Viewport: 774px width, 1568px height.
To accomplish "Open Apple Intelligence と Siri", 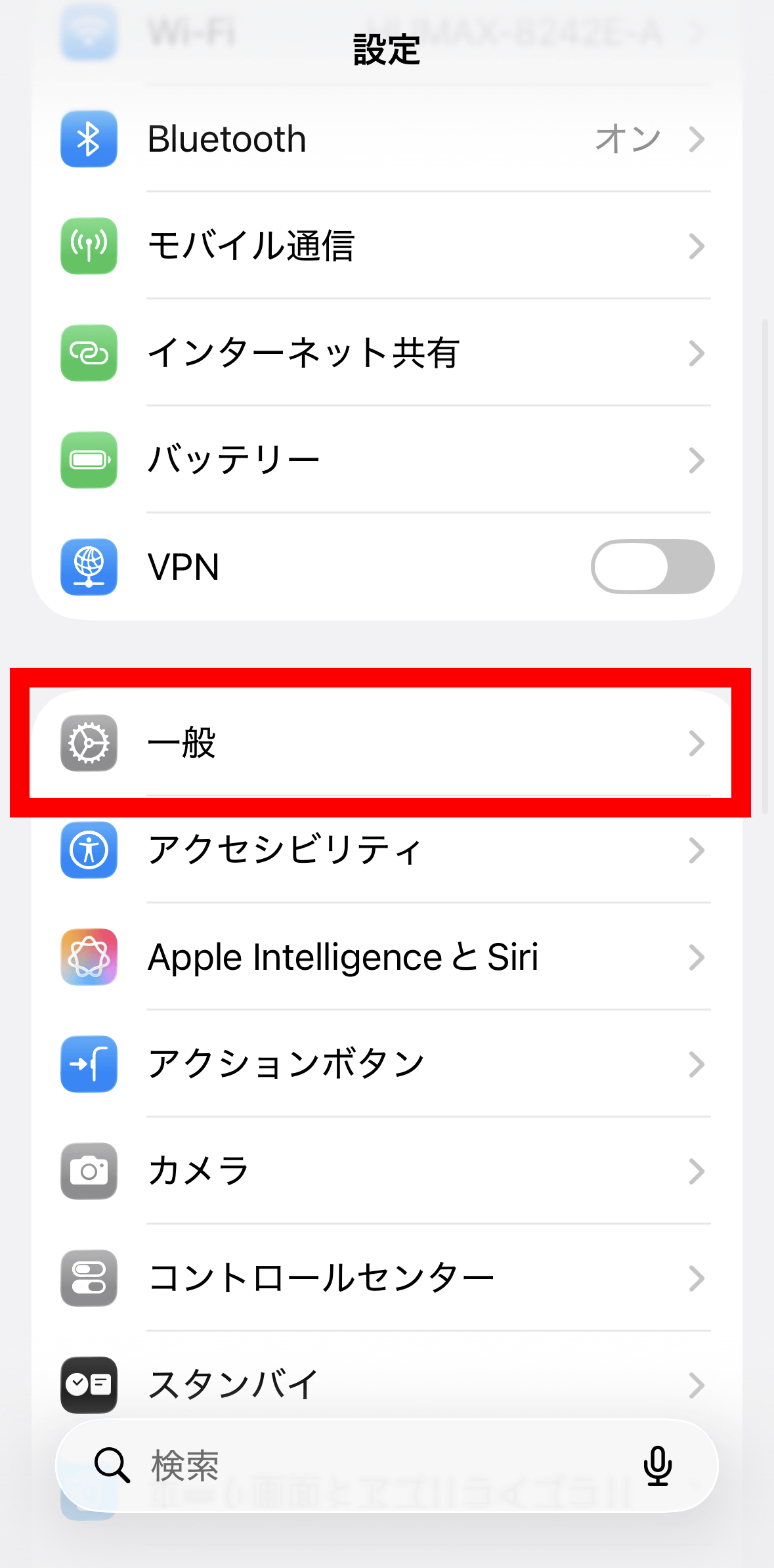I will click(387, 957).
